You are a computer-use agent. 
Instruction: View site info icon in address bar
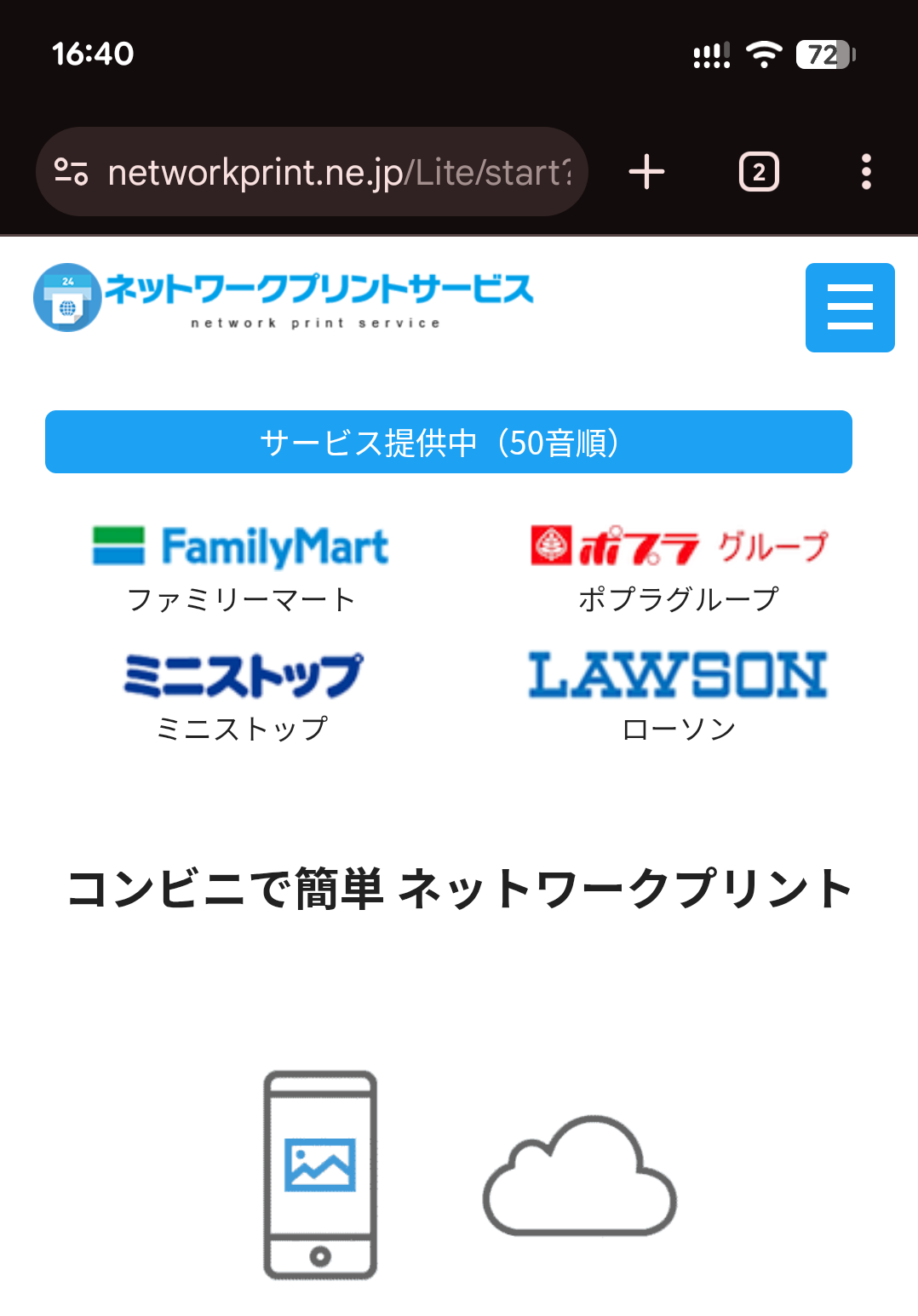(x=72, y=172)
